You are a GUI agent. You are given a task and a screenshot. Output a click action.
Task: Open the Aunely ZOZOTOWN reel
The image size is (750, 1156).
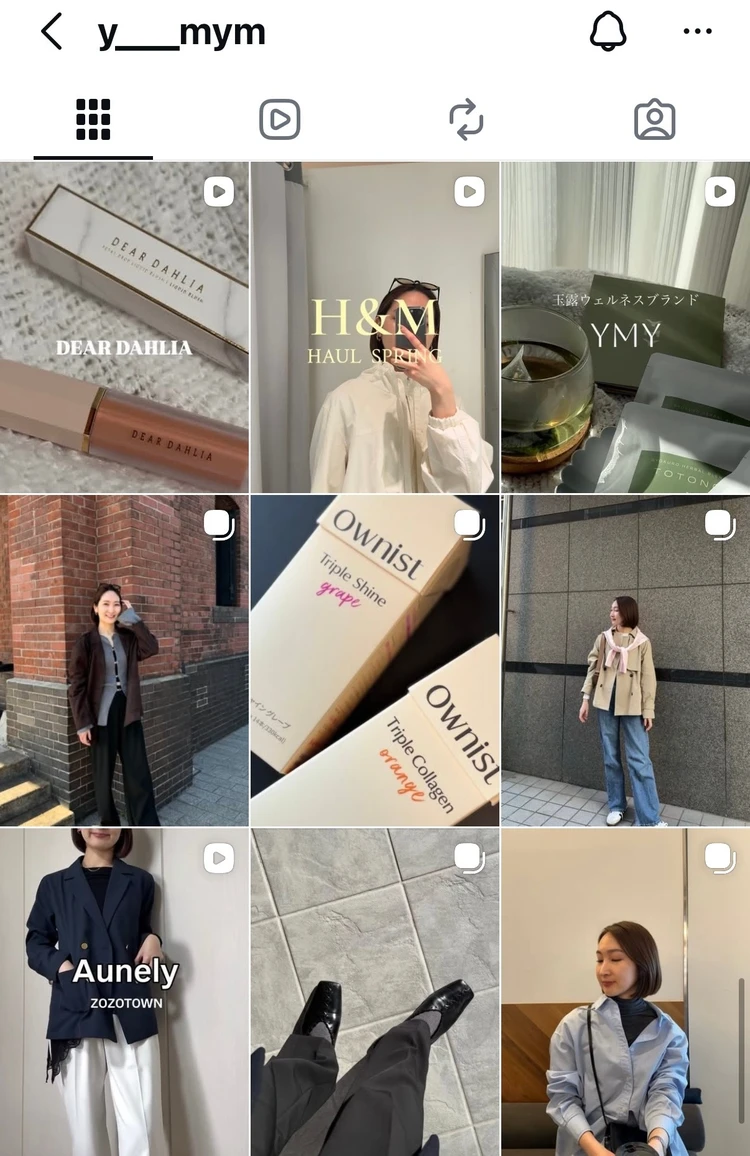[124, 991]
